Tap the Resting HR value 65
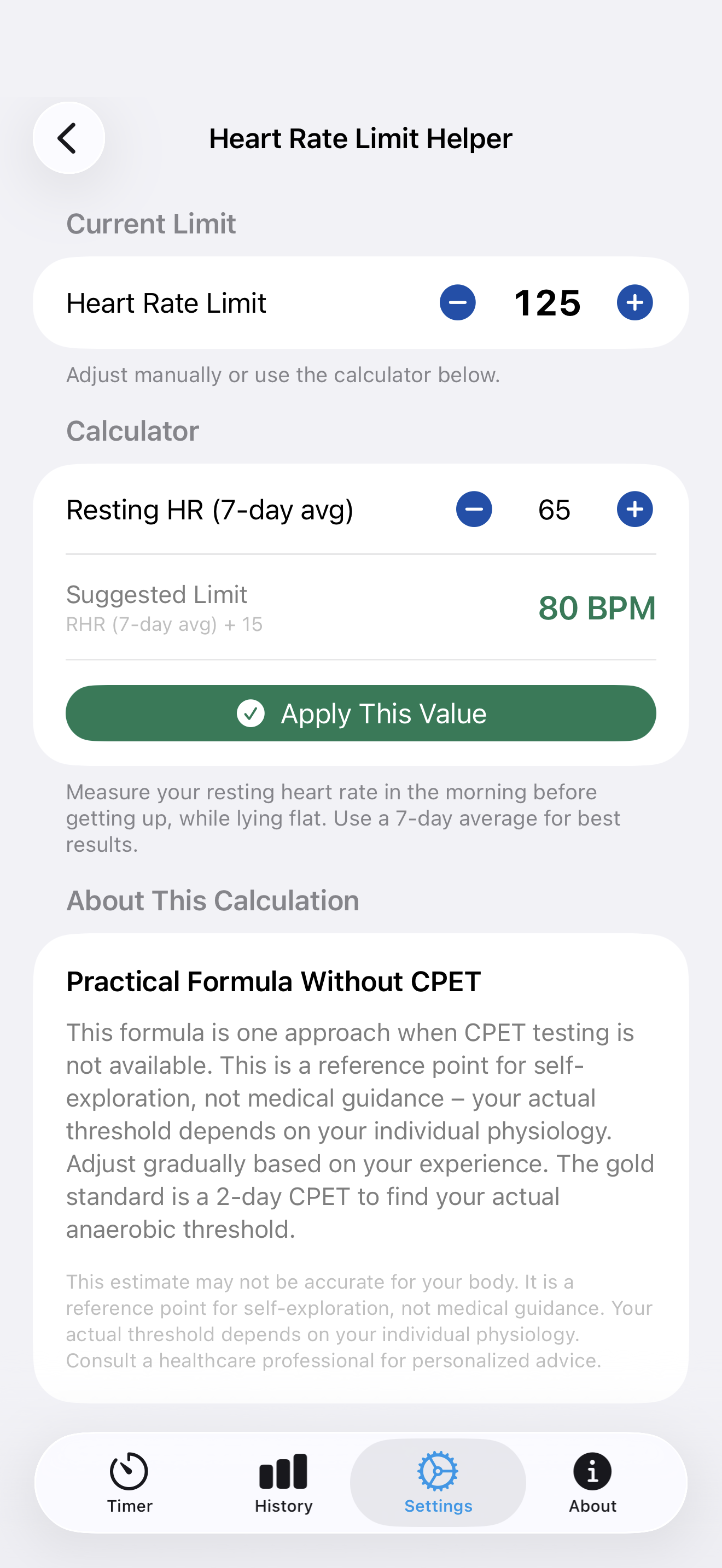The width and height of the screenshot is (722, 1568). pyautogui.click(x=554, y=510)
